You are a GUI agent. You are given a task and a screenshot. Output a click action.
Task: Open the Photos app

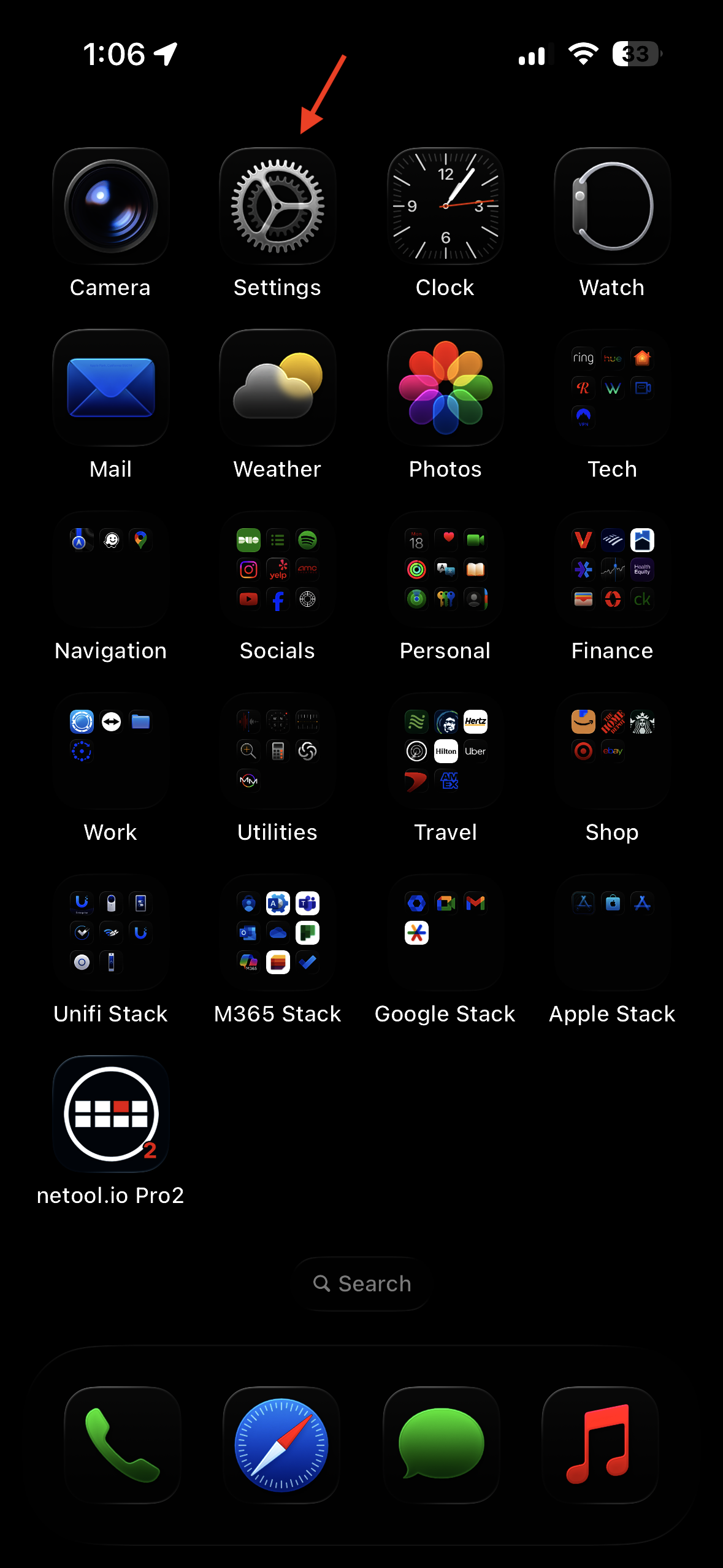pyautogui.click(x=445, y=388)
